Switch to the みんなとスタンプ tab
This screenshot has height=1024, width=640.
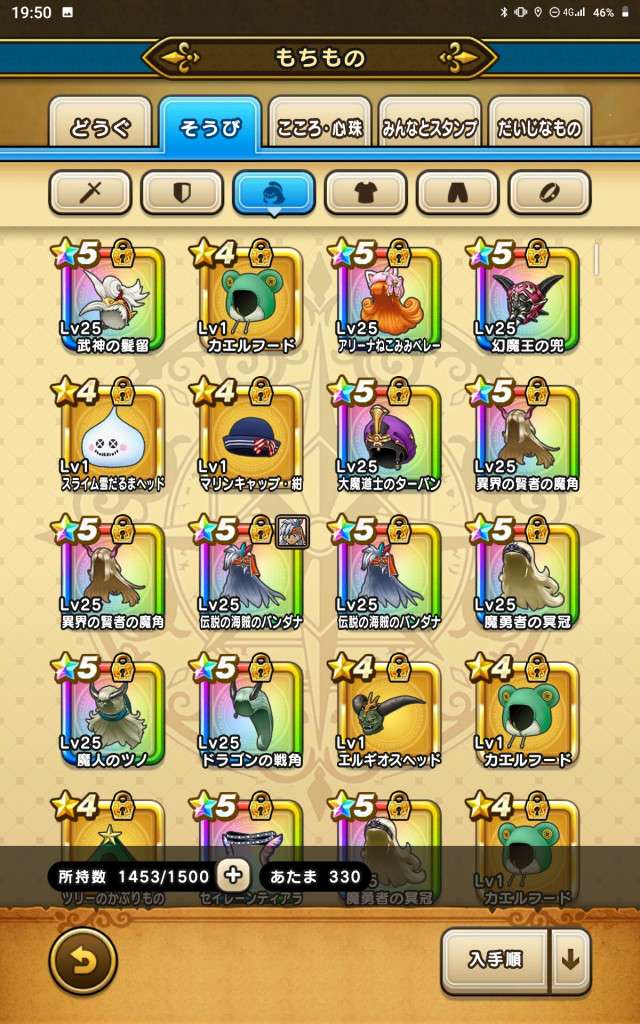click(x=429, y=126)
